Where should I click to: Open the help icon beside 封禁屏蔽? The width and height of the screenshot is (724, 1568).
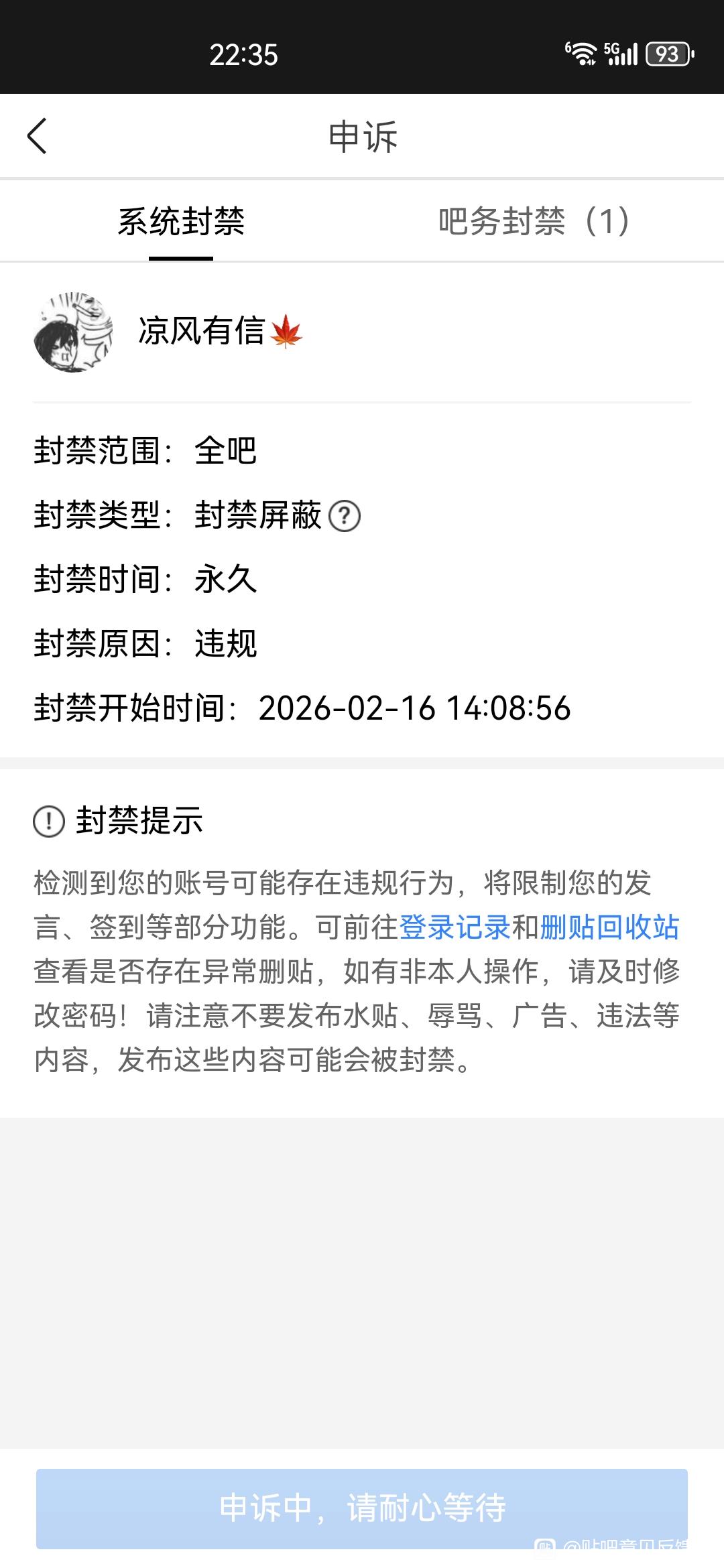point(345,517)
